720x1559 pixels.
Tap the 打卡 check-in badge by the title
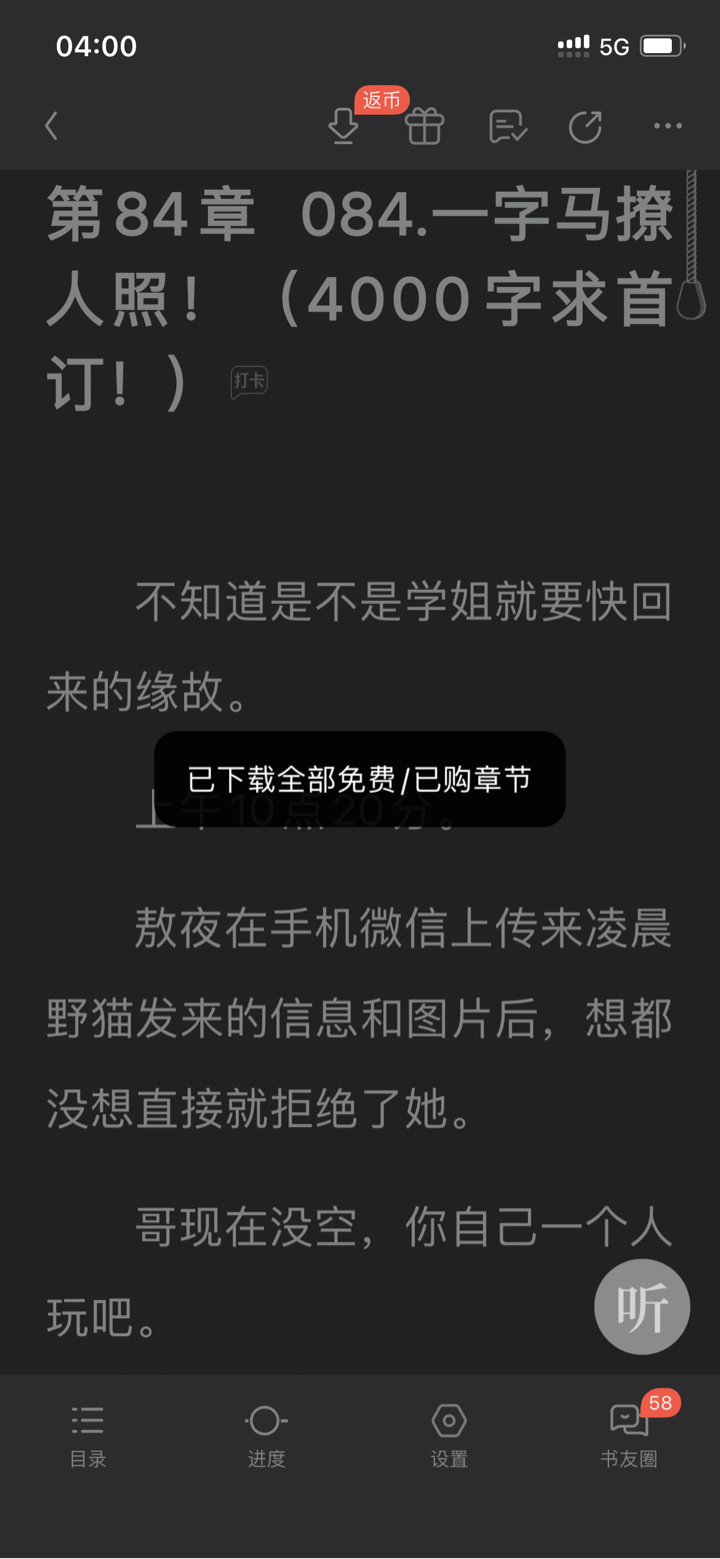(x=249, y=380)
